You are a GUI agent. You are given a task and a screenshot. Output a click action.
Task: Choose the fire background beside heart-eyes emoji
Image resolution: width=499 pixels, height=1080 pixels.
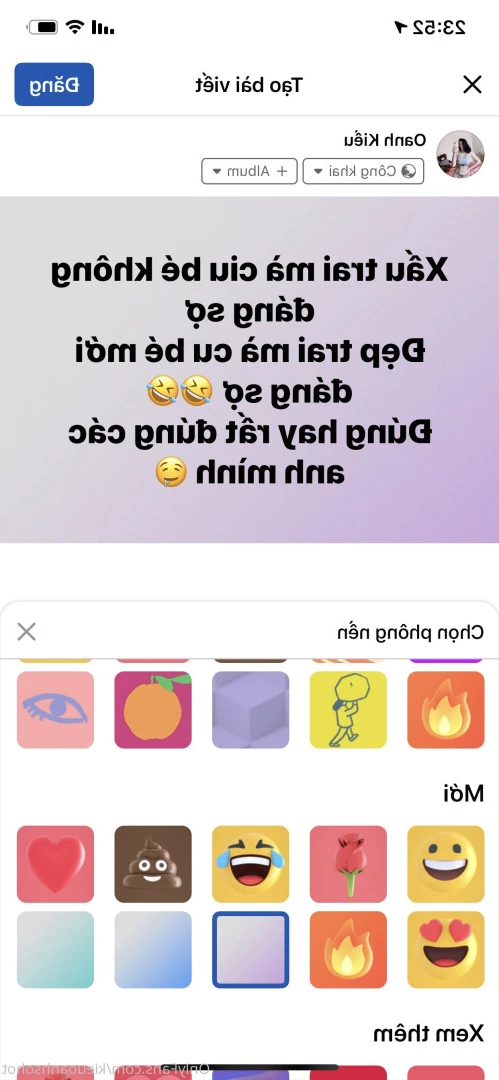point(348,950)
